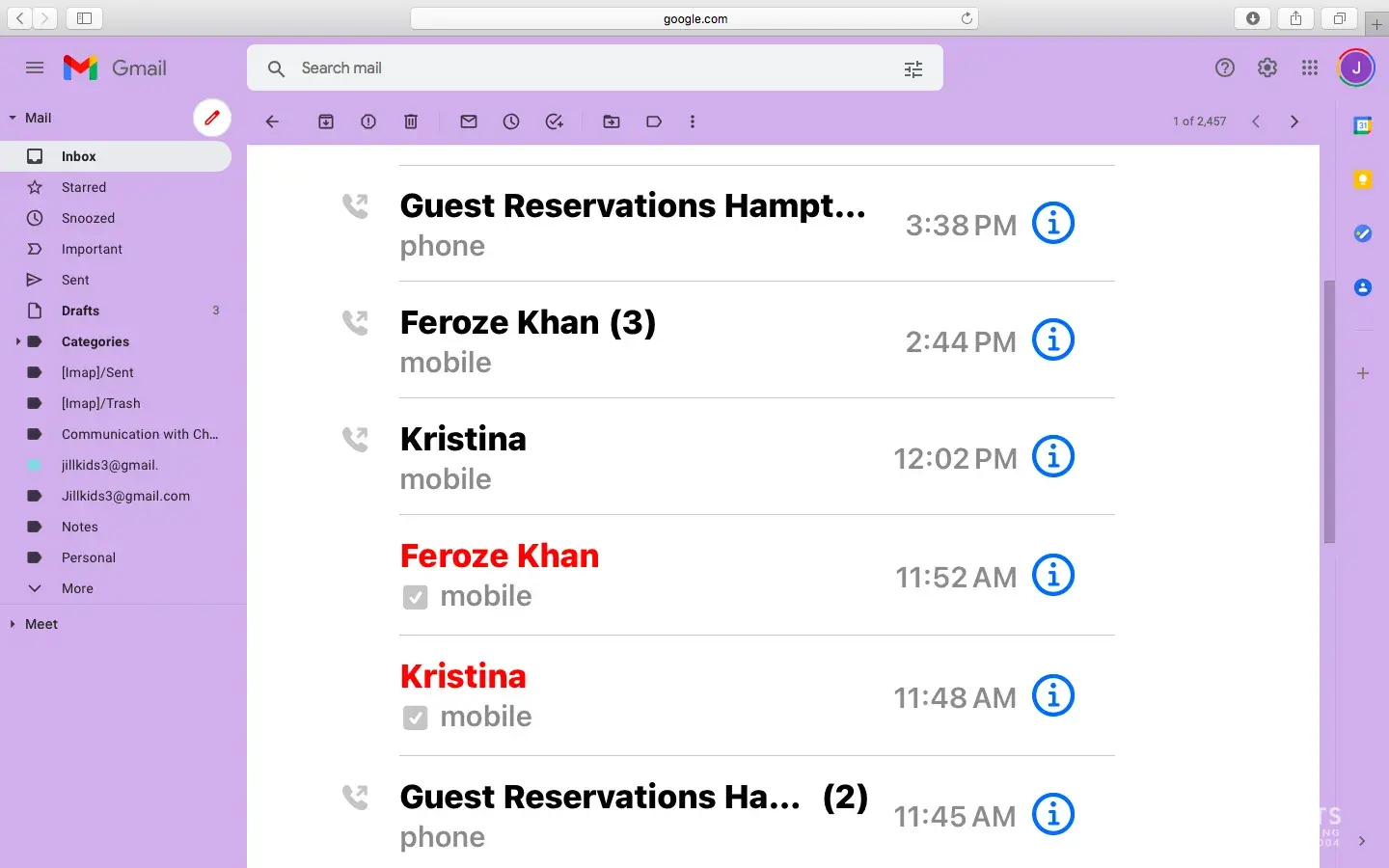Snooze this email
The image size is (1389, 868).
tap(511, 122)
